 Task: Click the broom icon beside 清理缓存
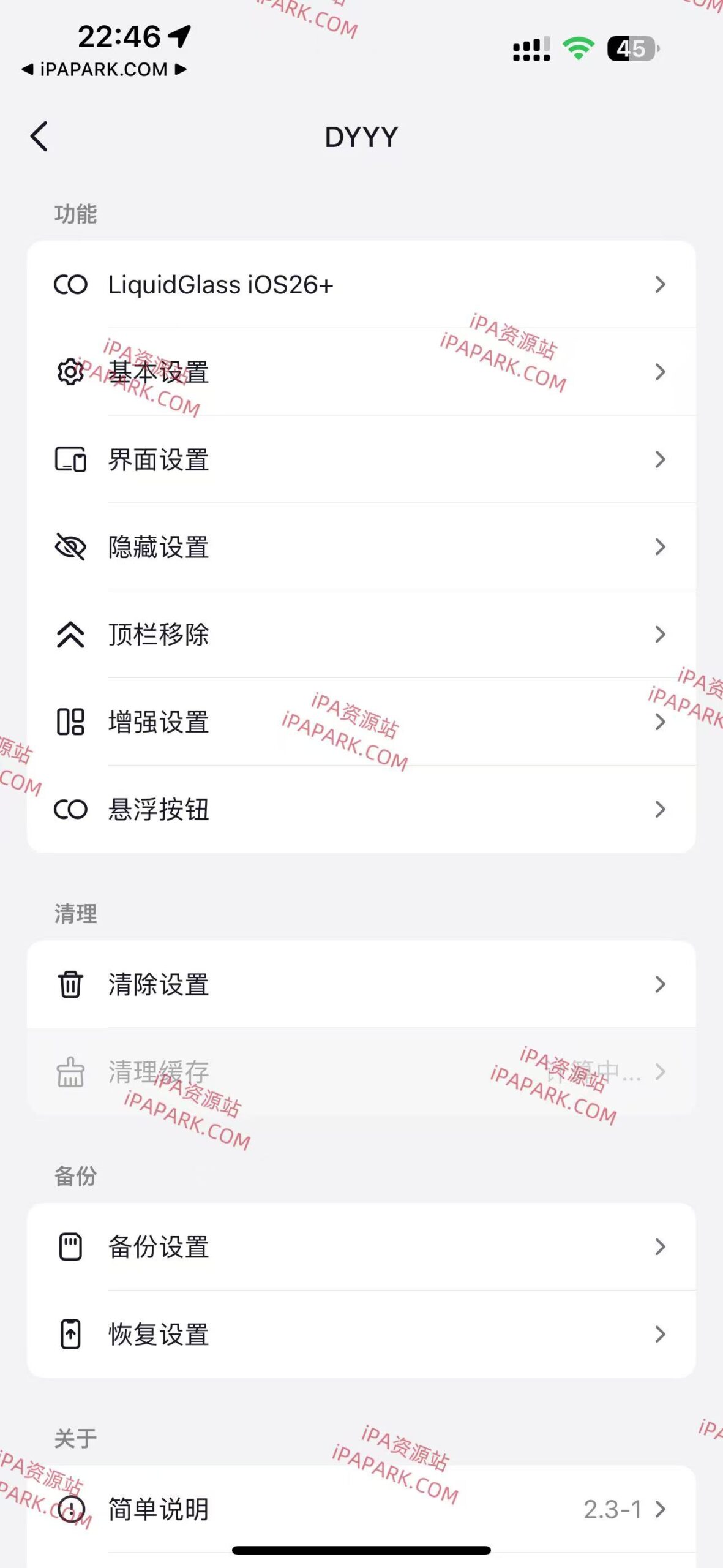click(70, 1072)
